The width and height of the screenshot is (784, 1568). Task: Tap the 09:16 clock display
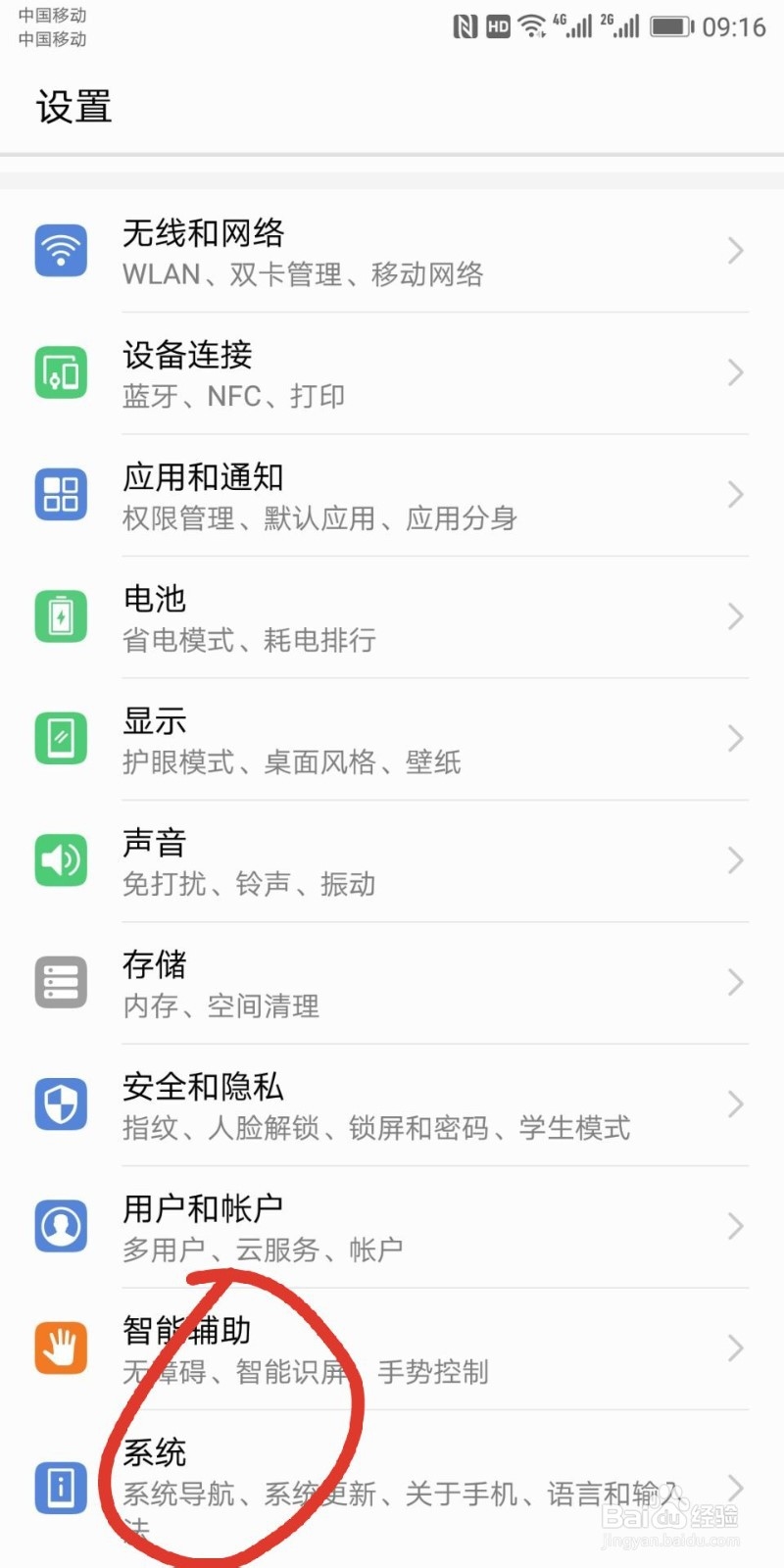point(734,26)
